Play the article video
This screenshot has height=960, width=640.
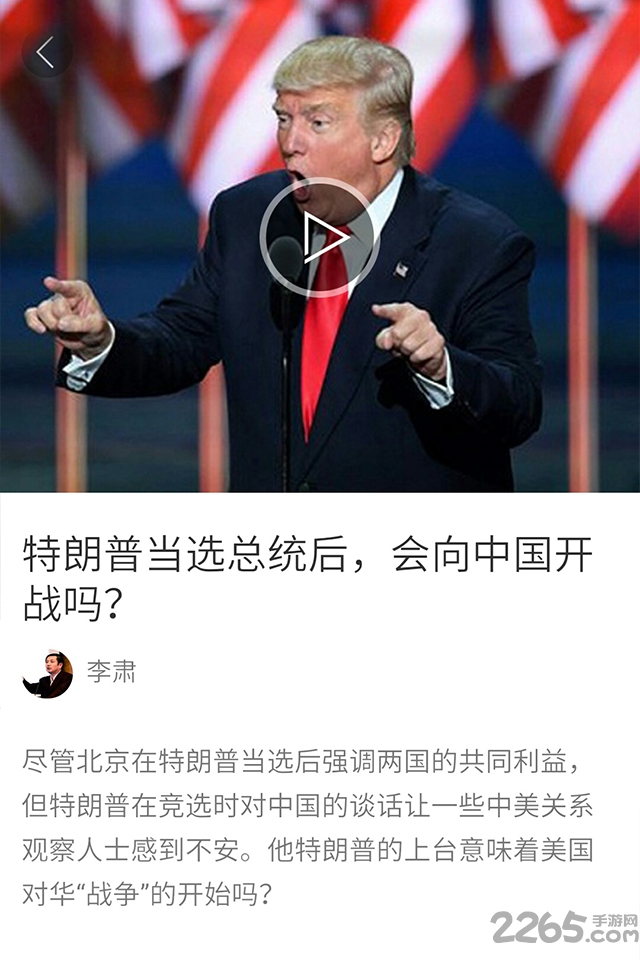[319, 238]
